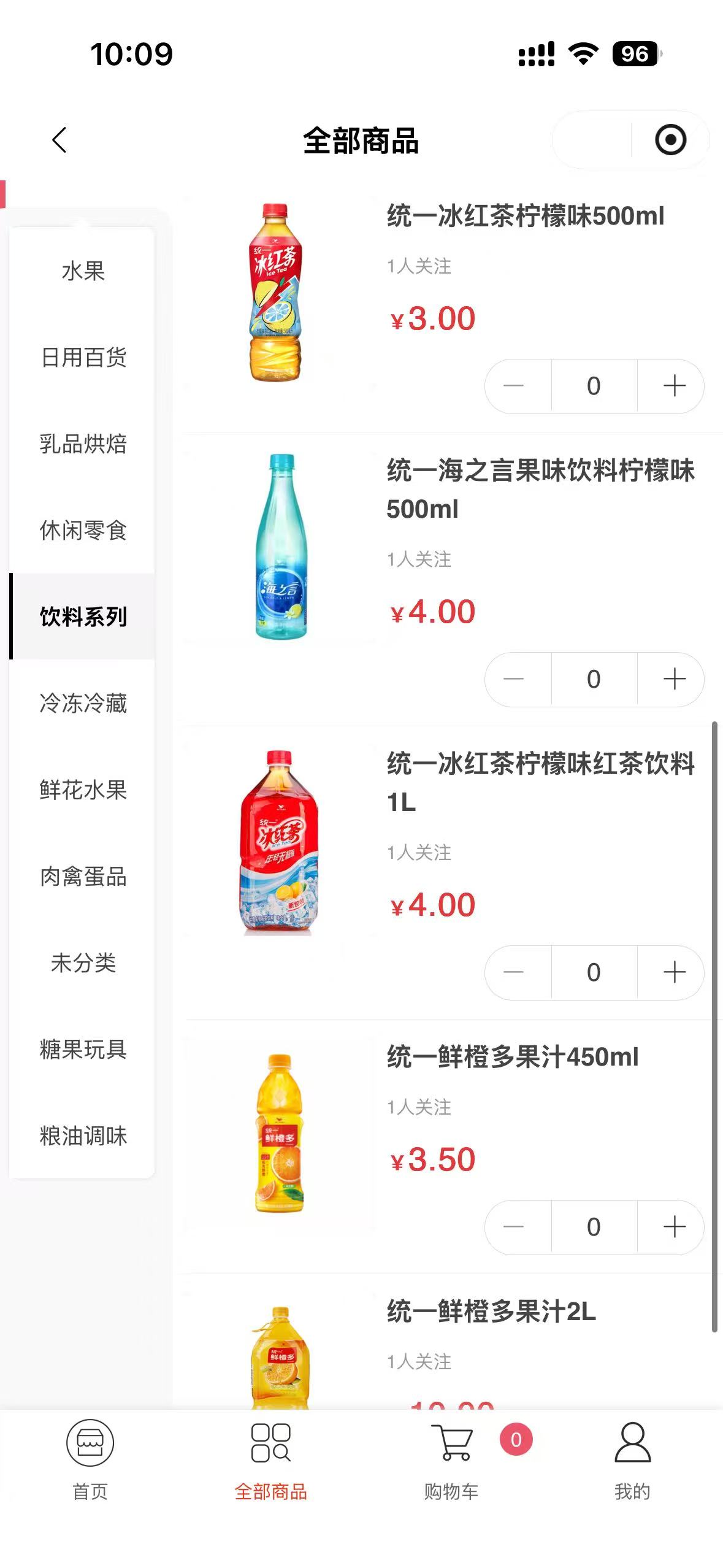Go back using the top arrow
723x1568 pixels.
[59, 140]
